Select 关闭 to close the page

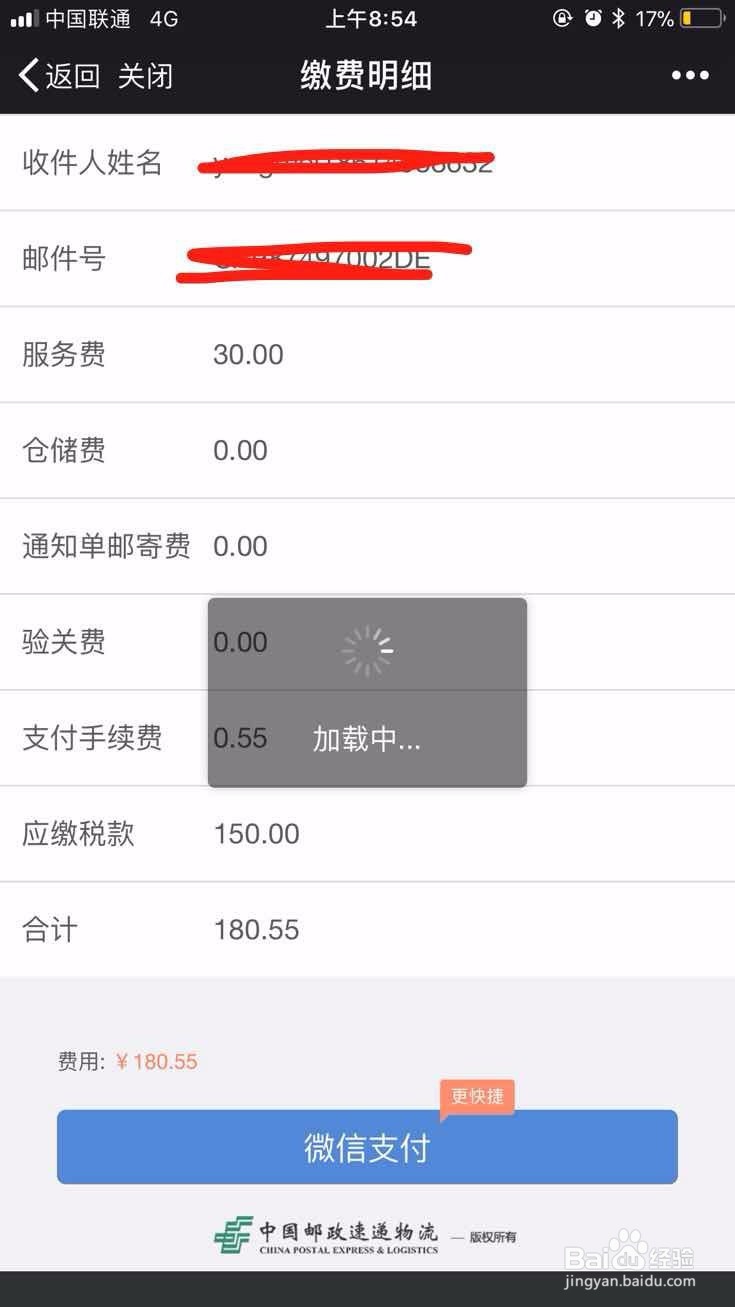(146, 75)
